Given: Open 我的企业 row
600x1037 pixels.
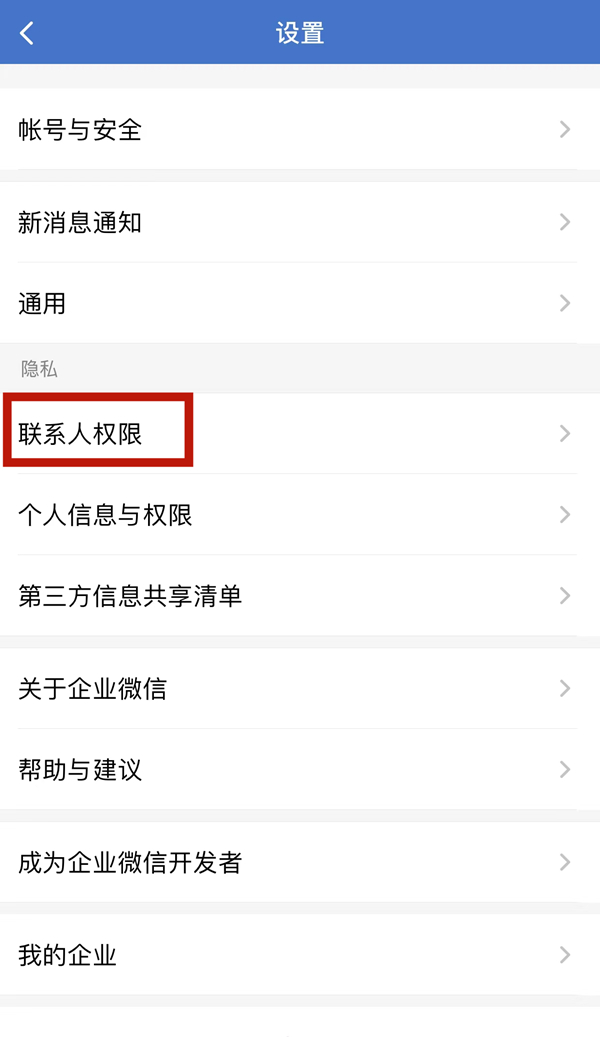Looking at the screenshot, I should click(300, 955).
